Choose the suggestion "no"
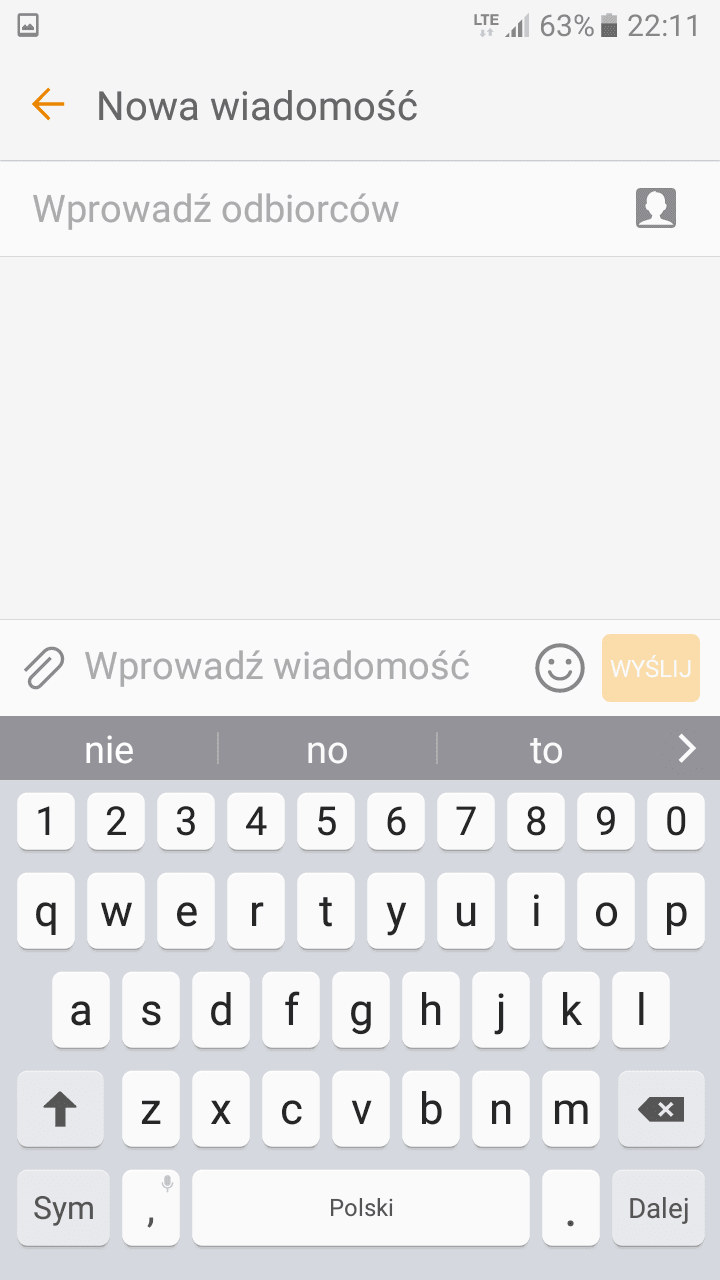 [327, 749]
